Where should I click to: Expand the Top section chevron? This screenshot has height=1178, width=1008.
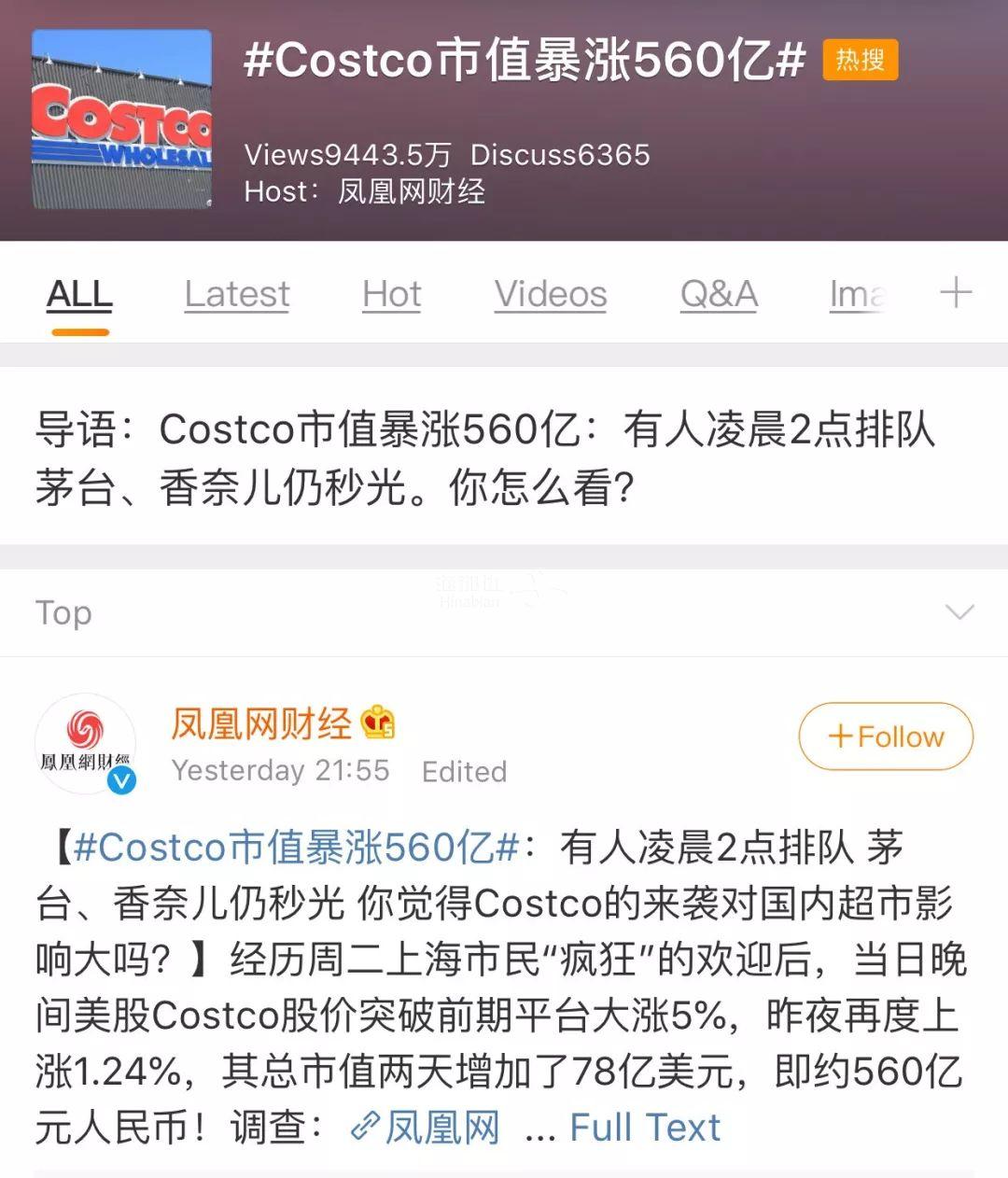[x=959, y=612]
